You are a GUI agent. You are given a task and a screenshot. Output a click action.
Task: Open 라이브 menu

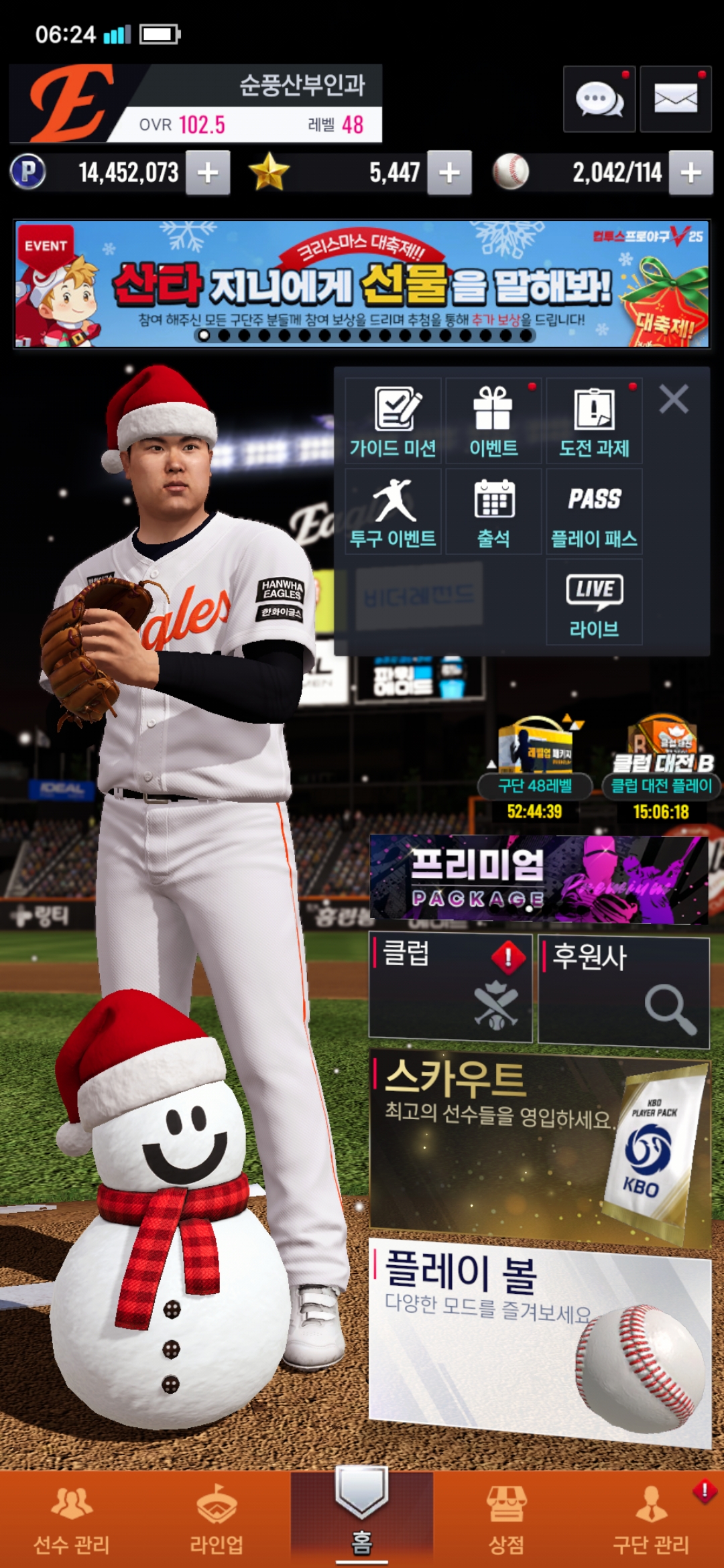coord(594,602)
